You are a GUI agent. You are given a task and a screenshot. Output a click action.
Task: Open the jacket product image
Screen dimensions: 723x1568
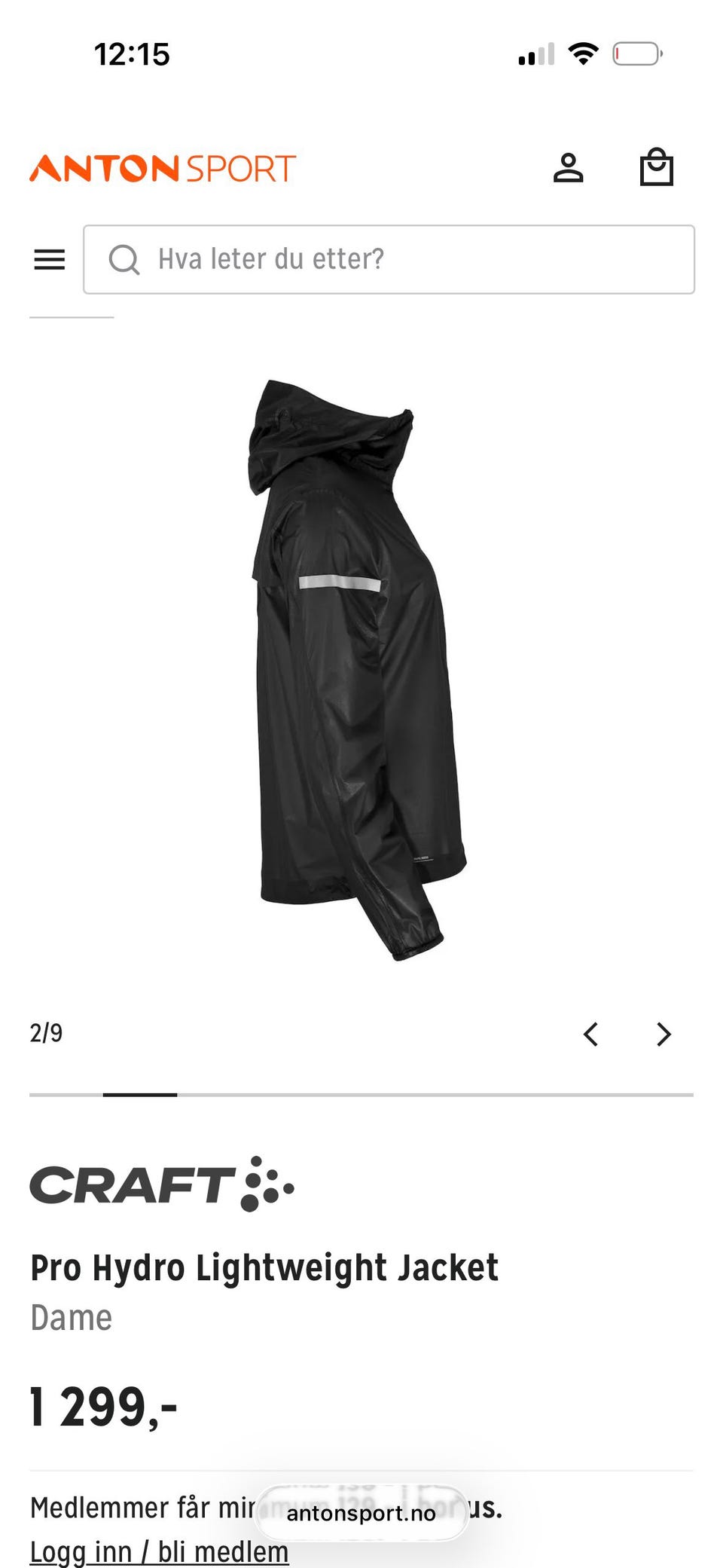point(359,669)
